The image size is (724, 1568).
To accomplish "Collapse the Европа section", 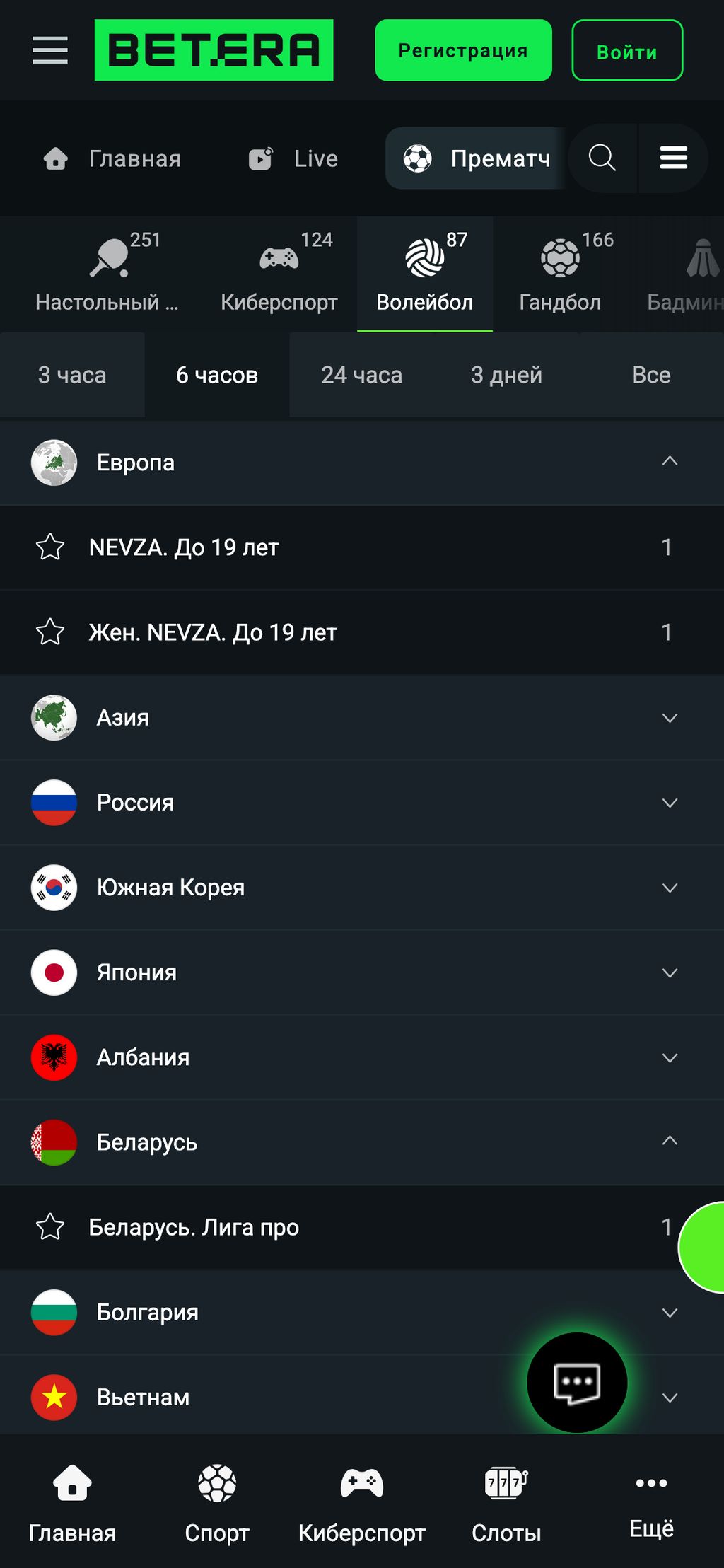I will tap(669, 462).
